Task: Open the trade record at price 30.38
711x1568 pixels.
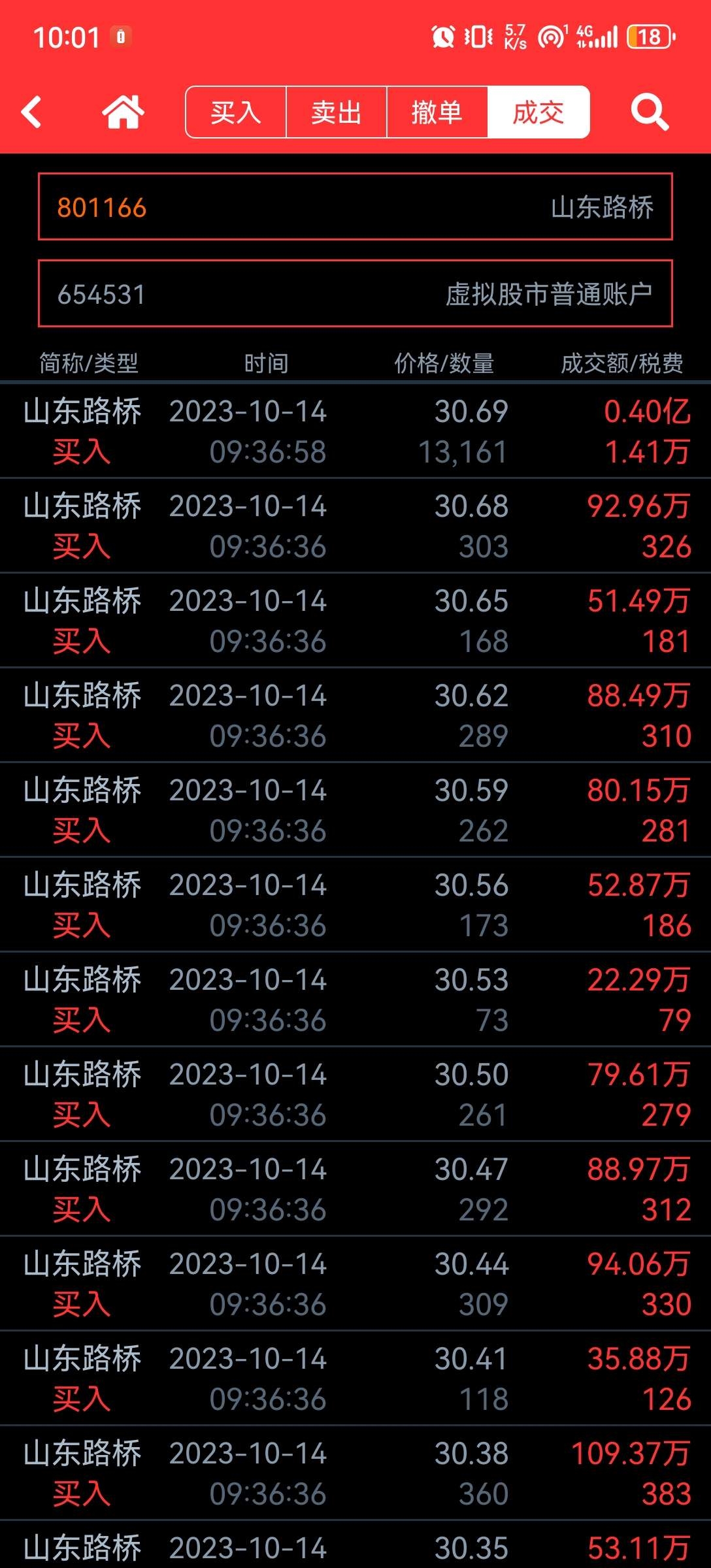Action: point(355,1473)
